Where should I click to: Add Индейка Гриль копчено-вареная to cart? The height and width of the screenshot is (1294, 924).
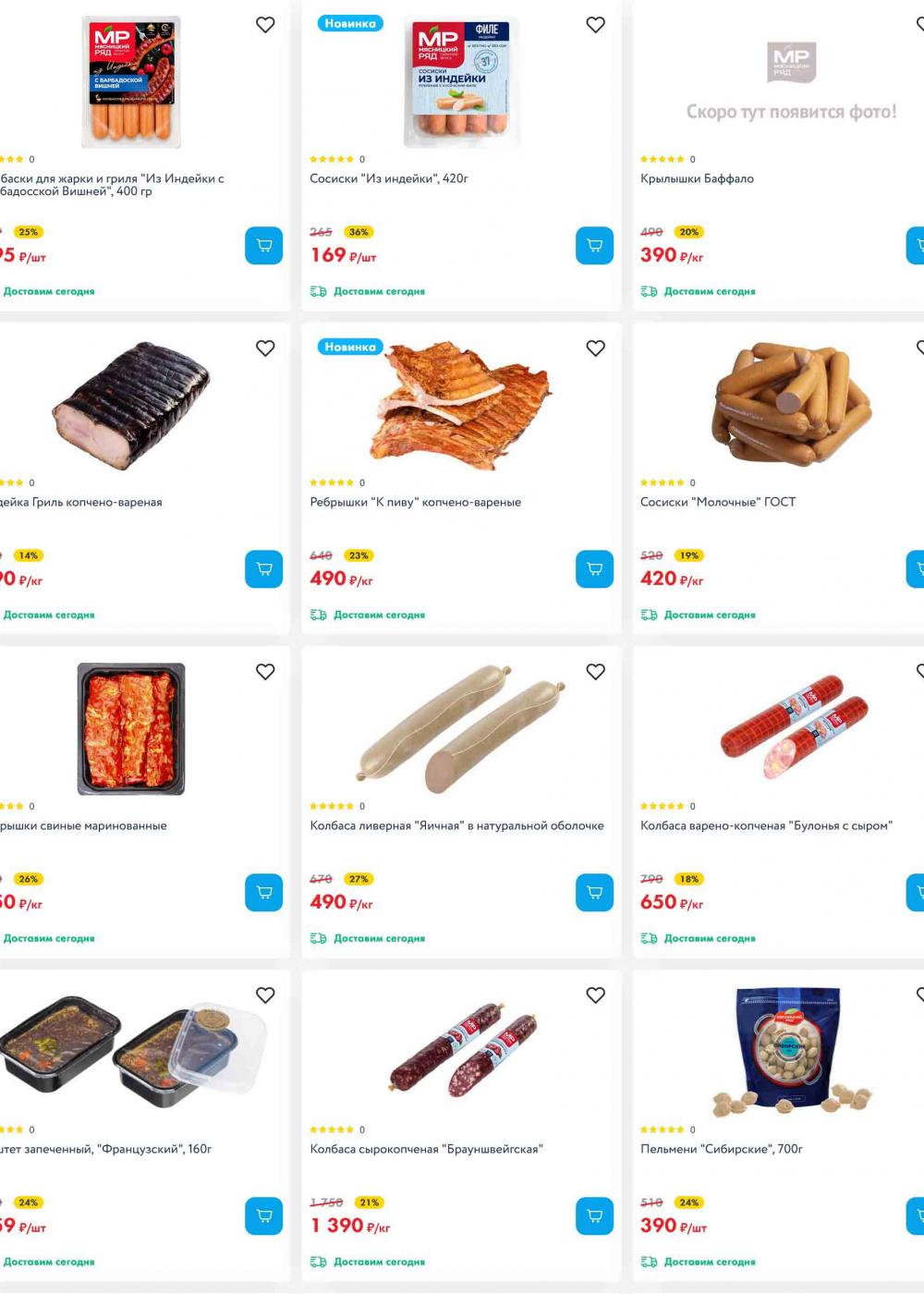[x=264, y=569]
